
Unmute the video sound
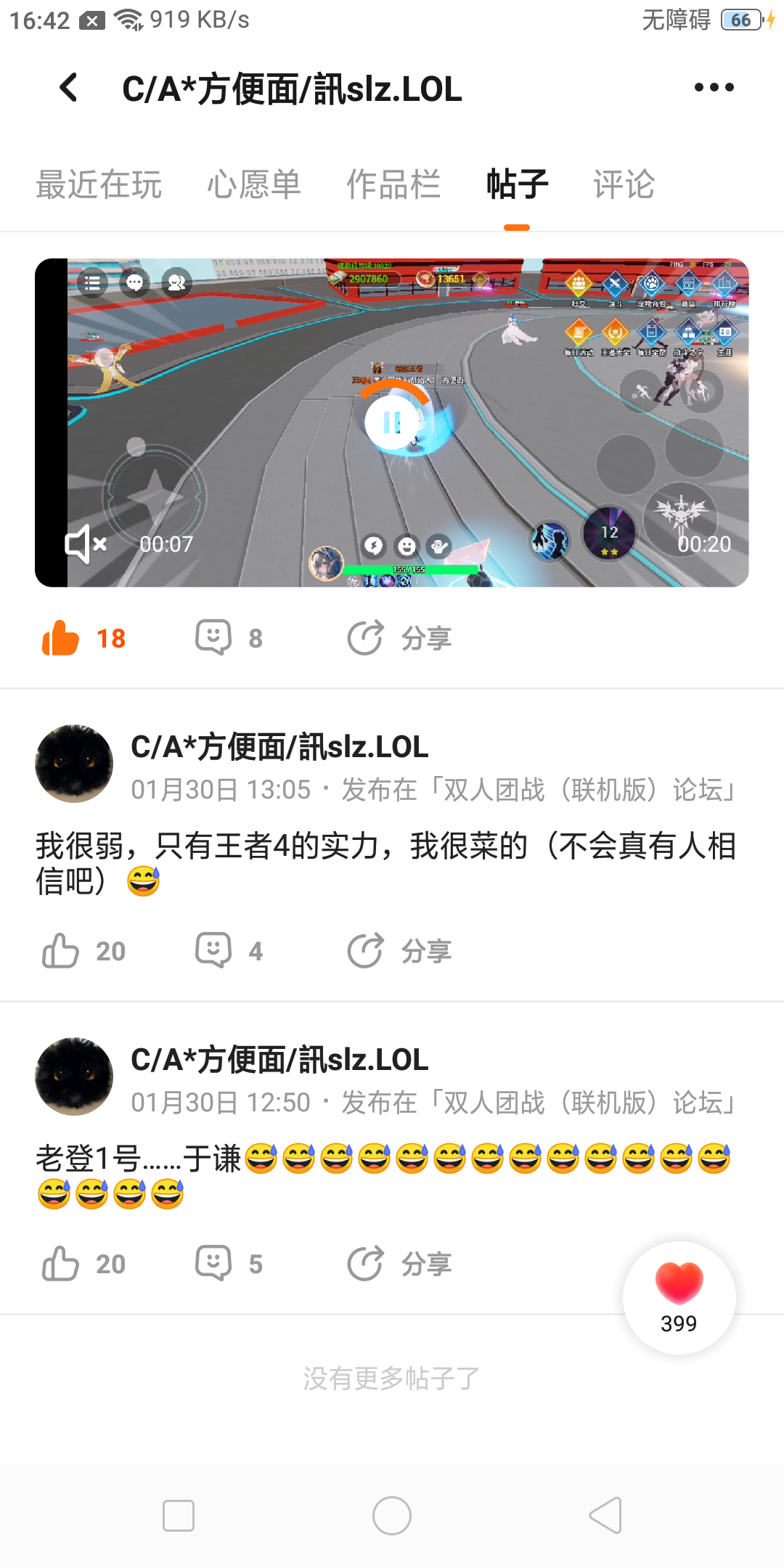point(86,544)
